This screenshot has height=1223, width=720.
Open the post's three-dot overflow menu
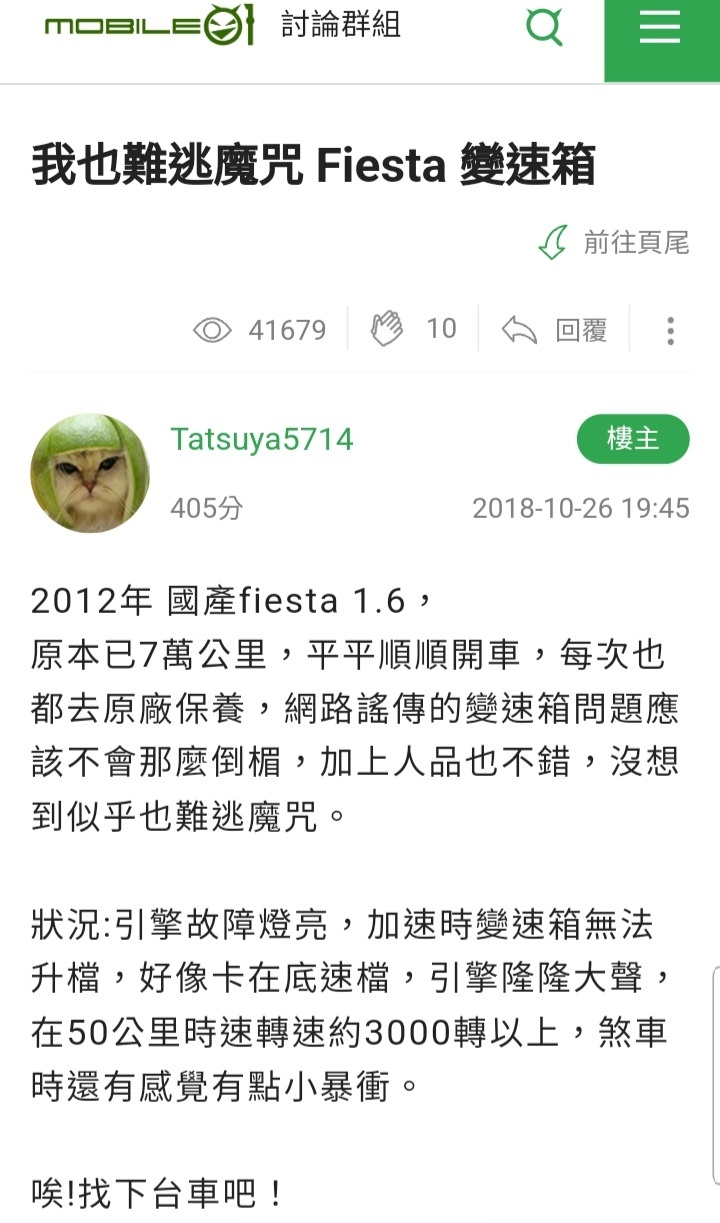pos(670,330)
